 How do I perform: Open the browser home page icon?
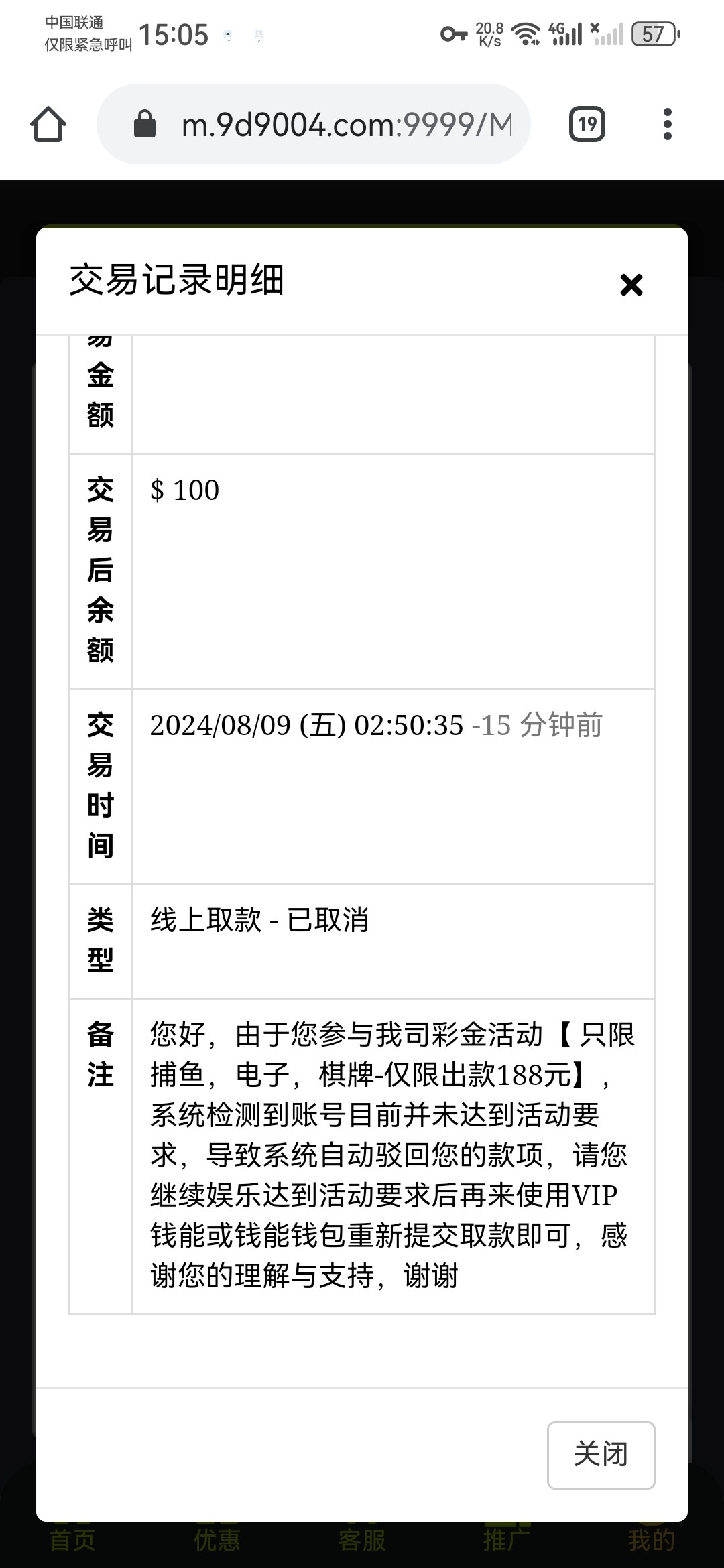[48, 125]
